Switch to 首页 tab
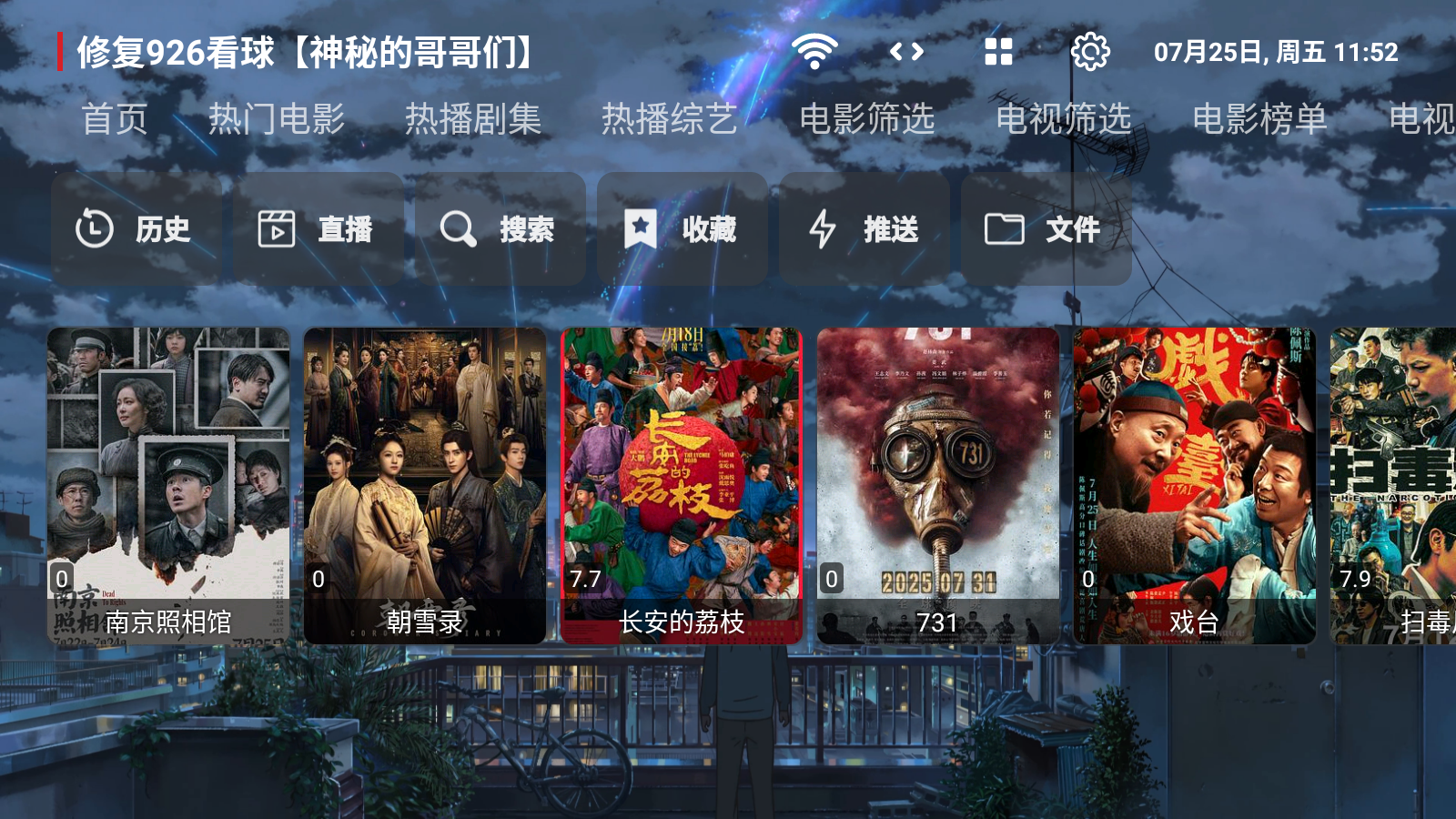 pos(115,119)
